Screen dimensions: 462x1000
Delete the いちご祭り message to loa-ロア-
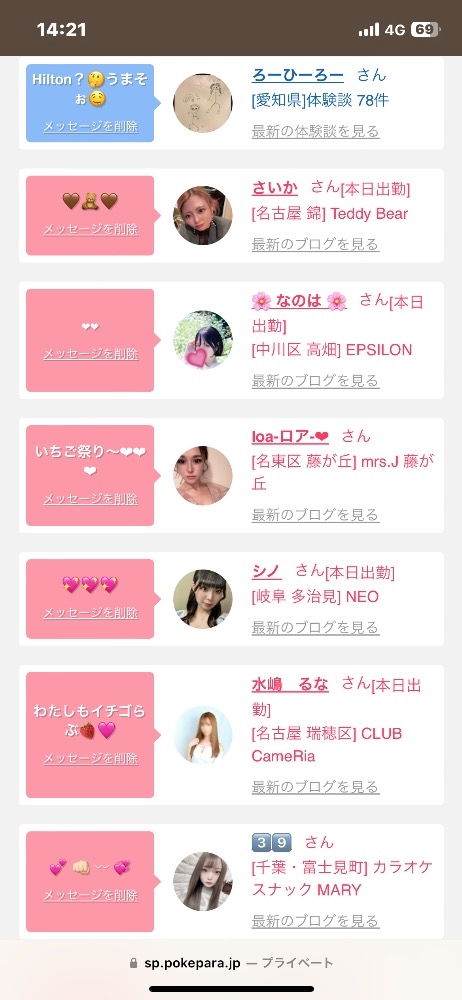coord(91,499)
